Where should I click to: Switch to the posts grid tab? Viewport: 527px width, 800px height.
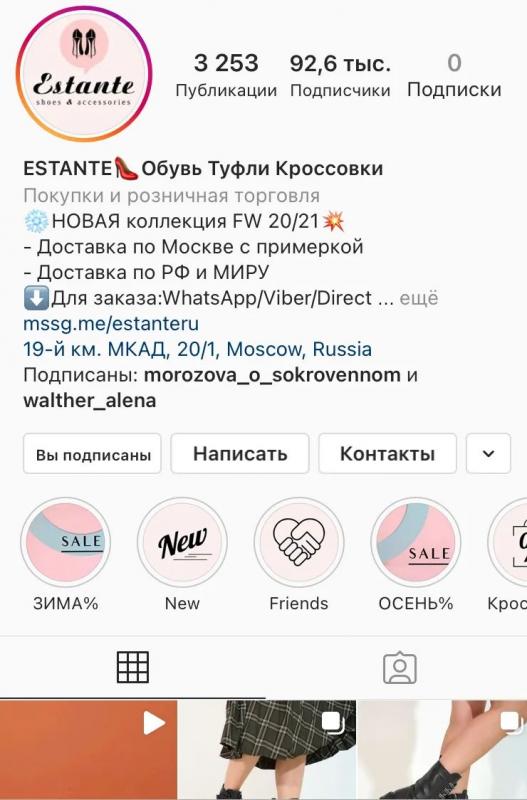tap(133, 667)
